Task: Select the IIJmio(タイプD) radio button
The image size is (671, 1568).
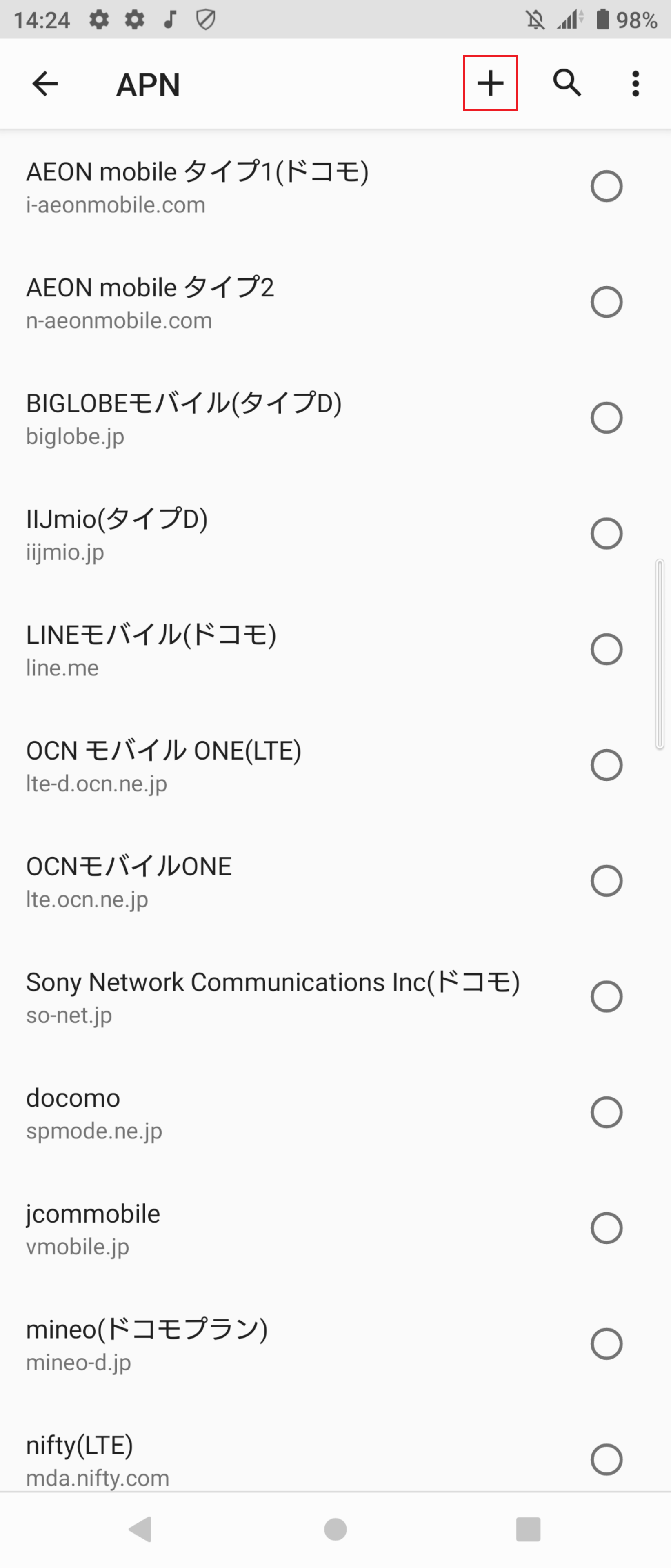Action: [607, 534]
